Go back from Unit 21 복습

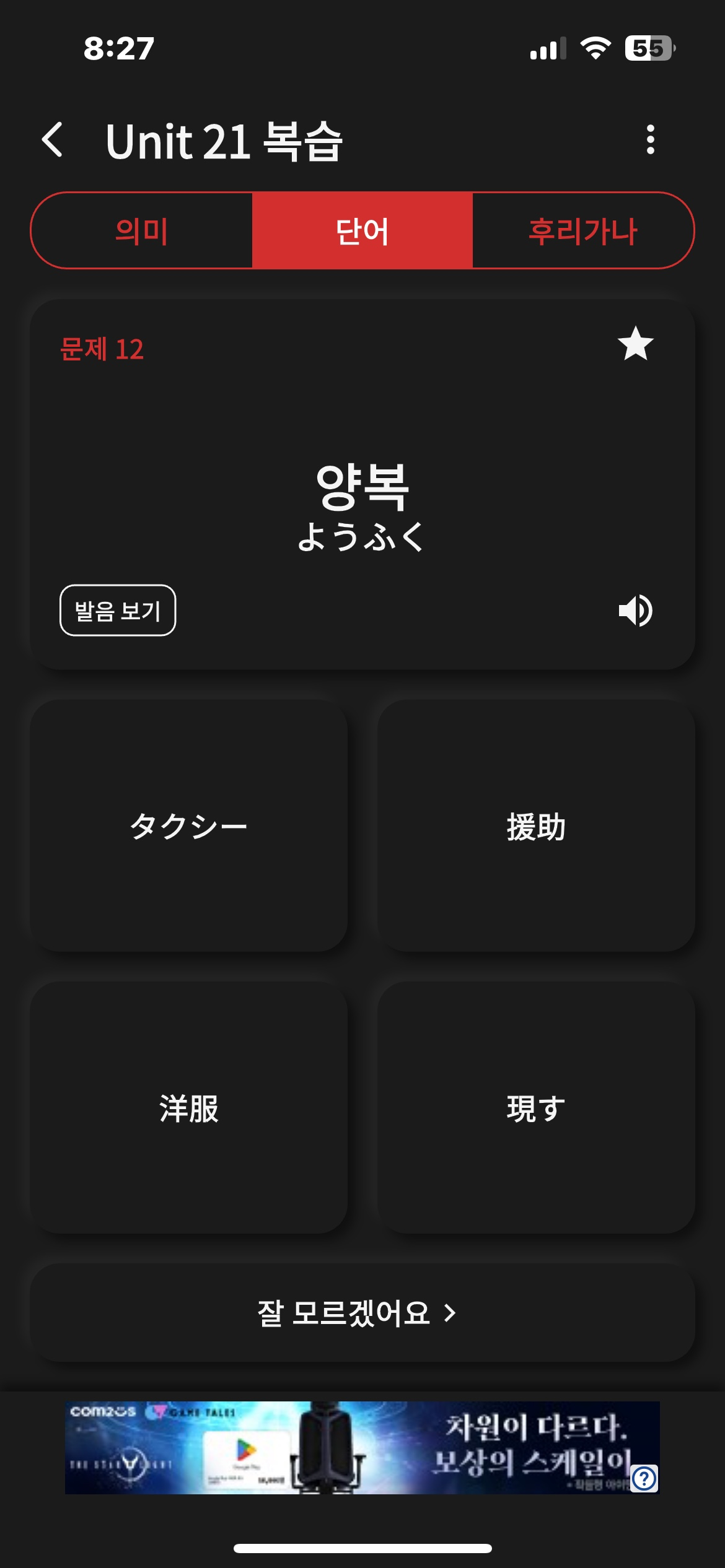(53, 140)
